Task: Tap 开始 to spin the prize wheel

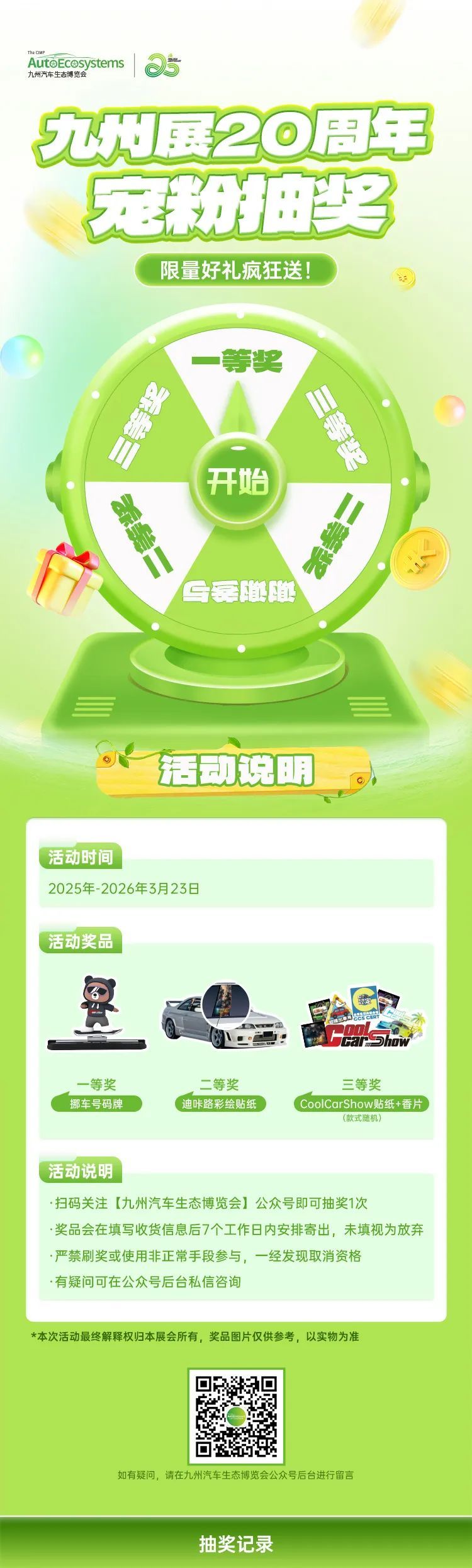Action: [x=238, y=482]
